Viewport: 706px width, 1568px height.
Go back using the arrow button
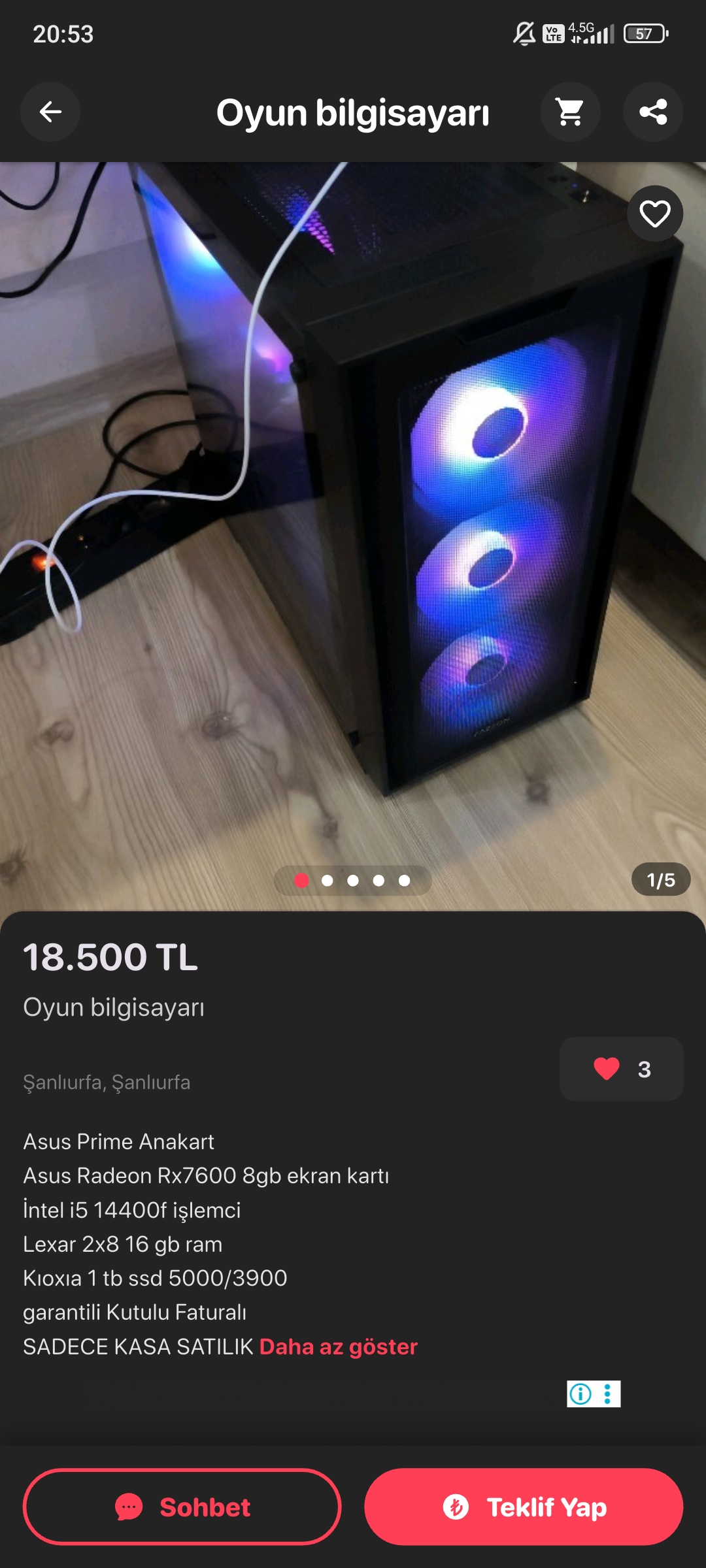click(50, 112)
